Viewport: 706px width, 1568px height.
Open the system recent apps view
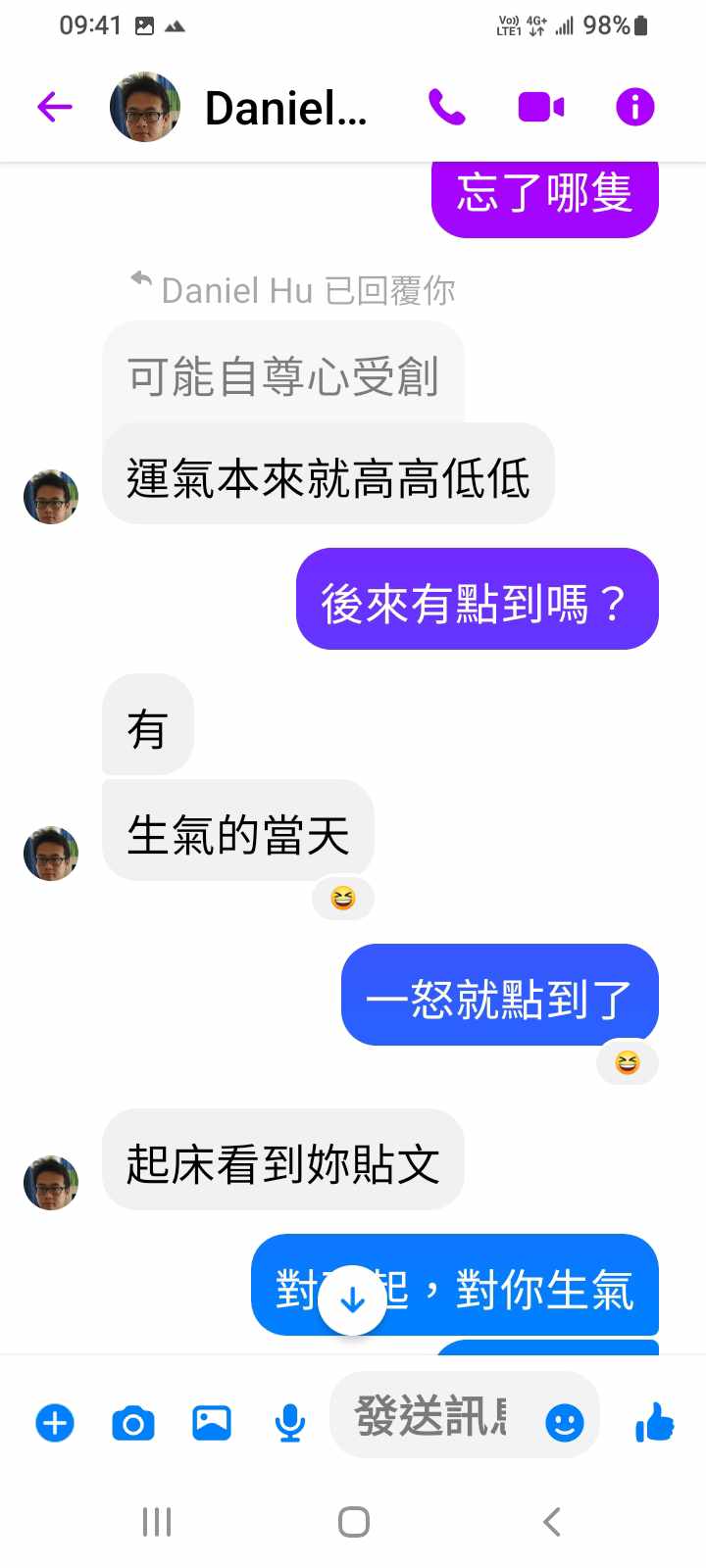click(x=157, y=1522)
